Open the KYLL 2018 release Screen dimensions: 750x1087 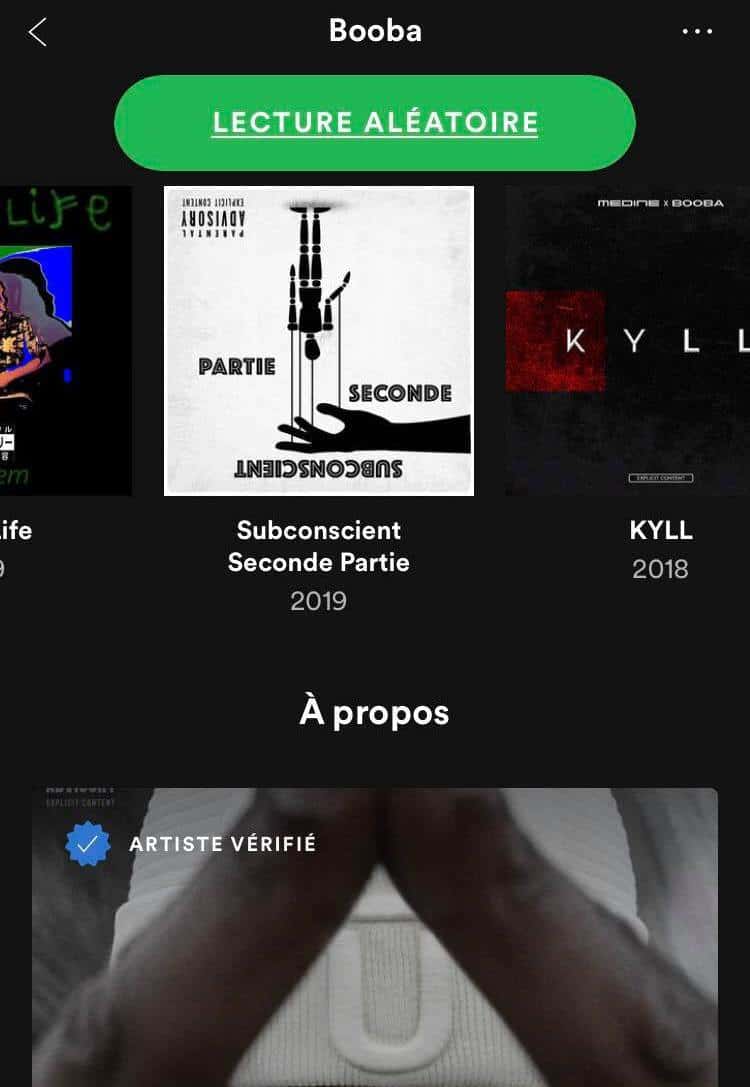[628, 341]
